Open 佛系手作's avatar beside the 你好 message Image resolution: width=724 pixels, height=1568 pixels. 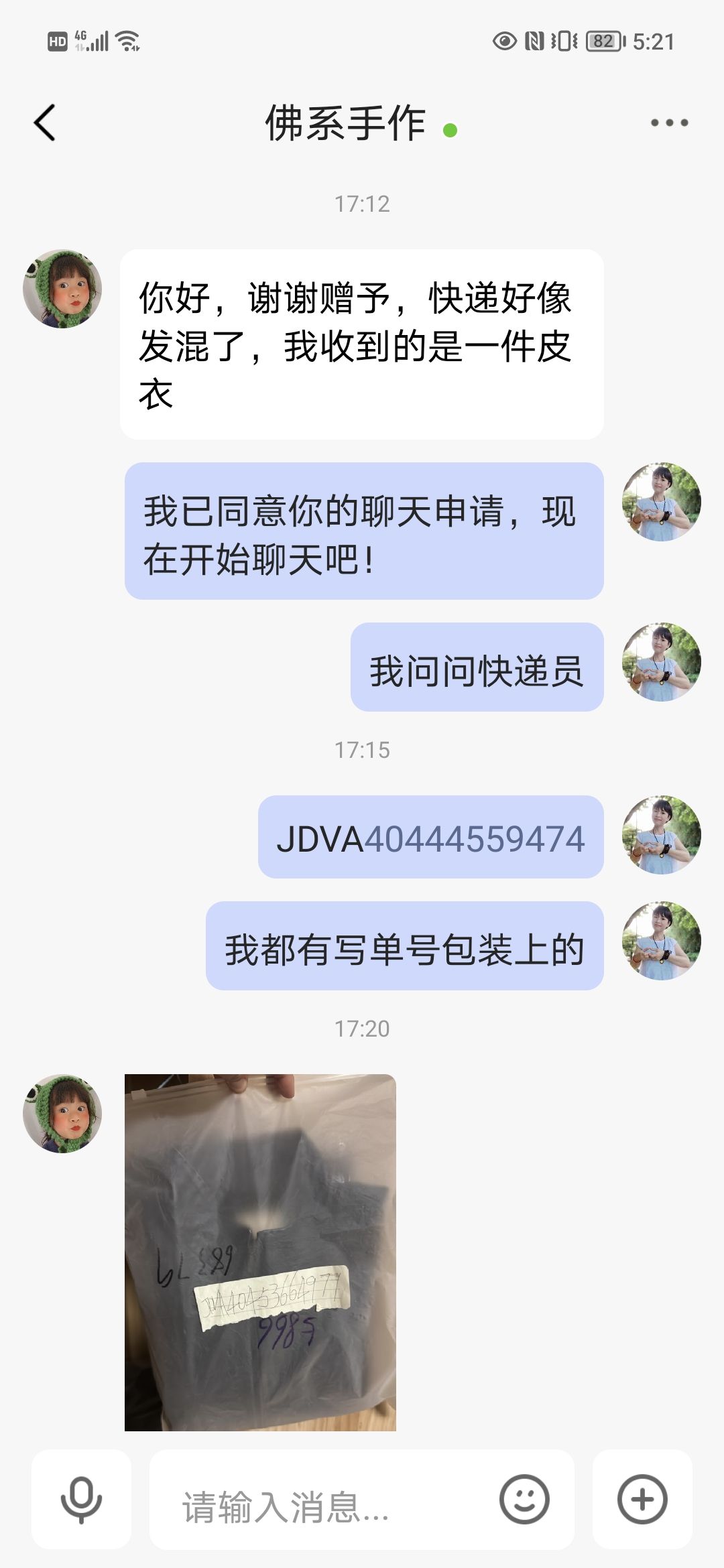pos(62,289)
